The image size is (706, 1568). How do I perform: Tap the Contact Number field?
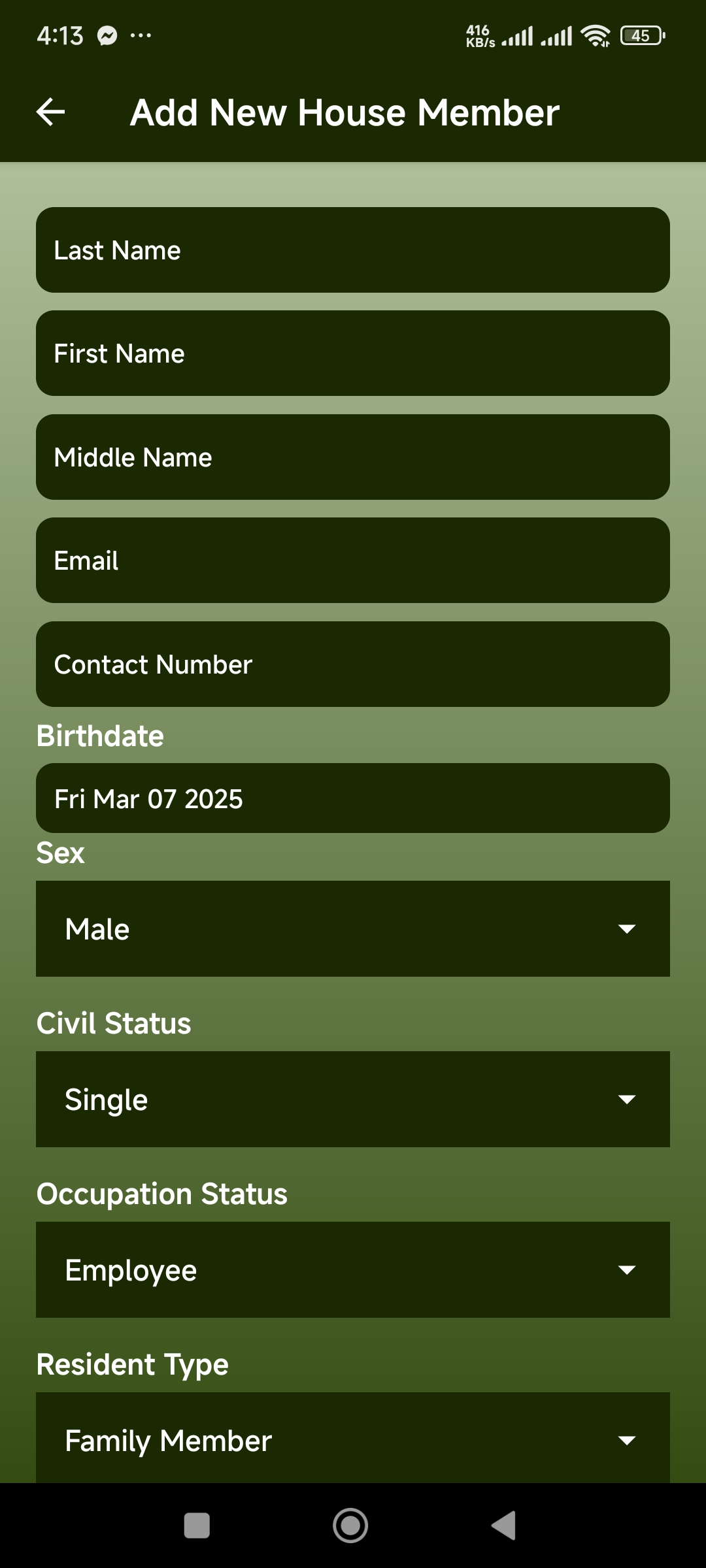(x=353, y=664)
